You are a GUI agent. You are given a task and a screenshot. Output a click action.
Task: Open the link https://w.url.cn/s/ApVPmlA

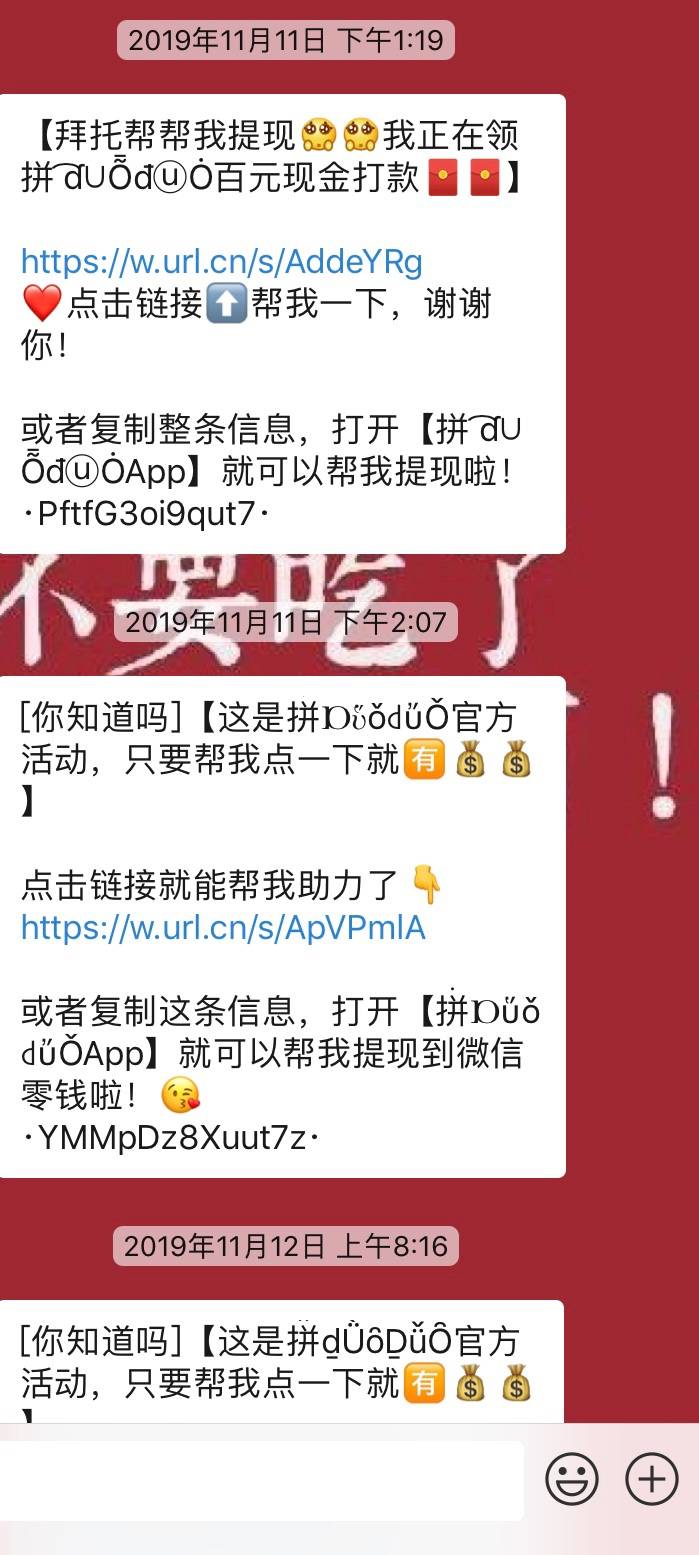[223, 928]
